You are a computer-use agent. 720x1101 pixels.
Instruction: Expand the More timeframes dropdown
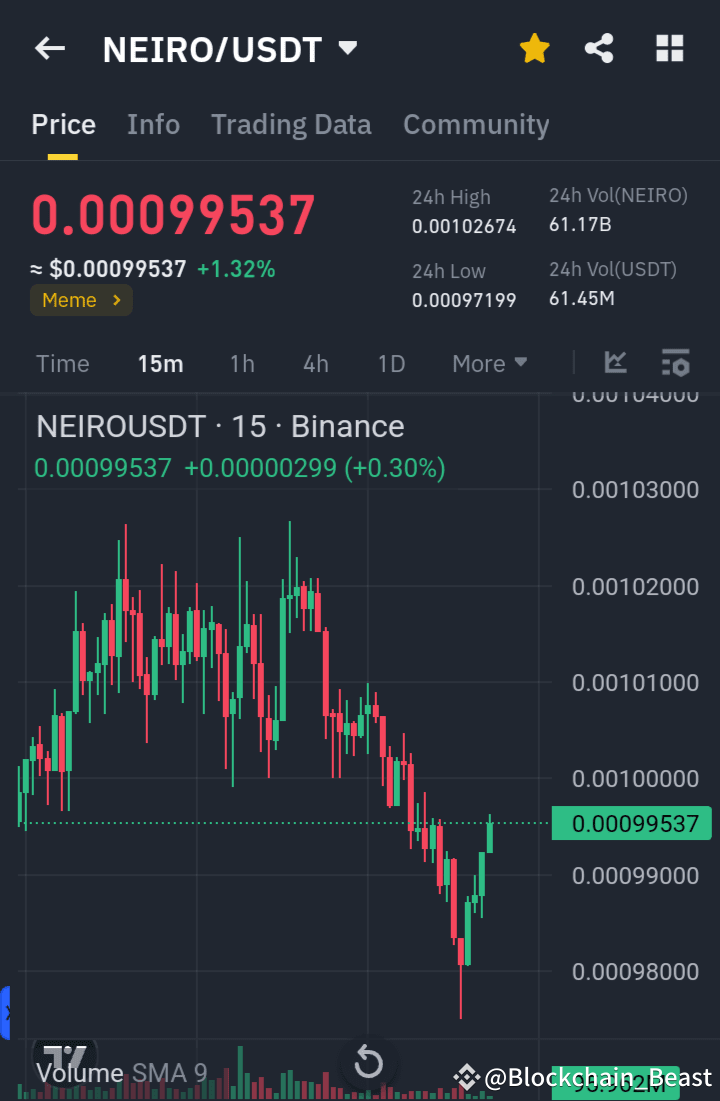[x=489, y=363]
